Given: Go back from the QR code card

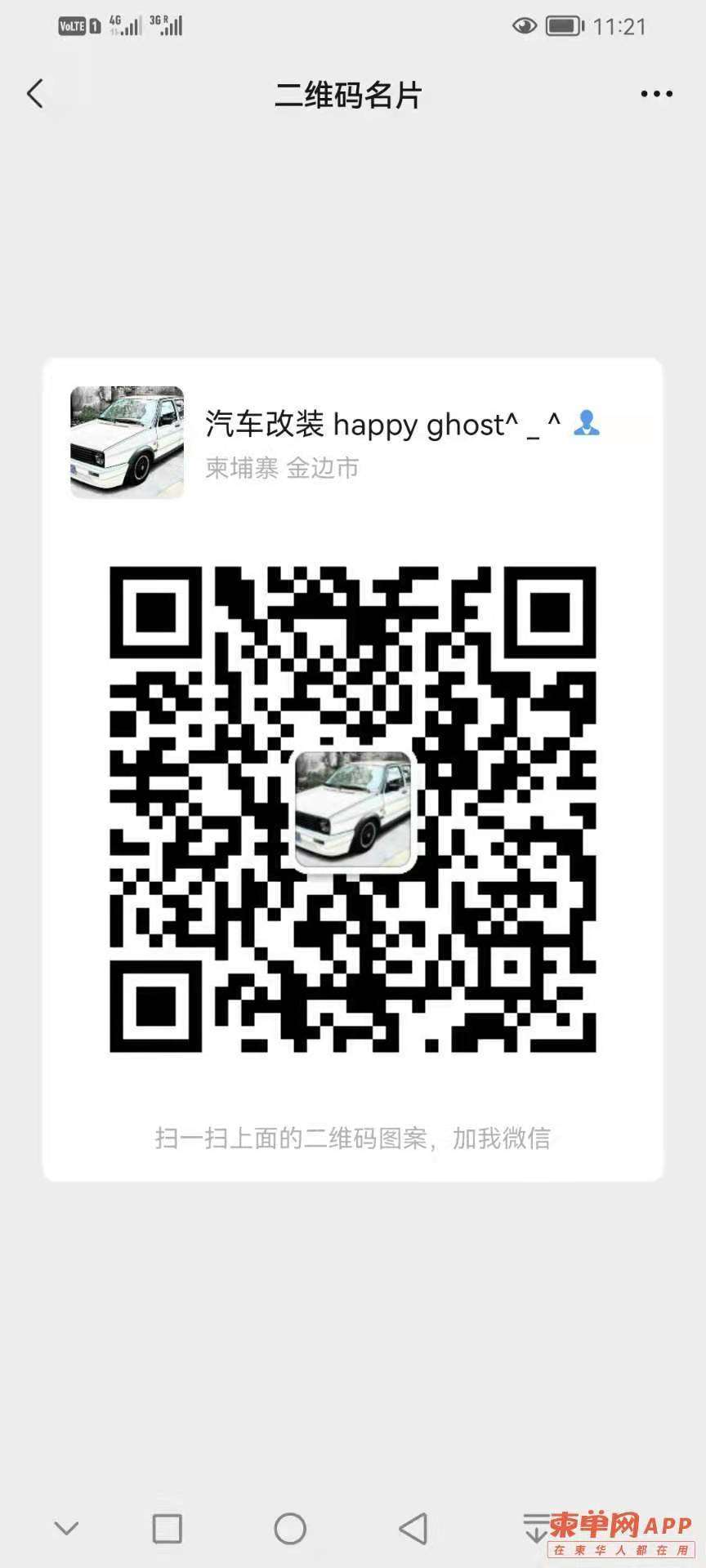Looking at the screenshot, I should click(x=35, y=94).
